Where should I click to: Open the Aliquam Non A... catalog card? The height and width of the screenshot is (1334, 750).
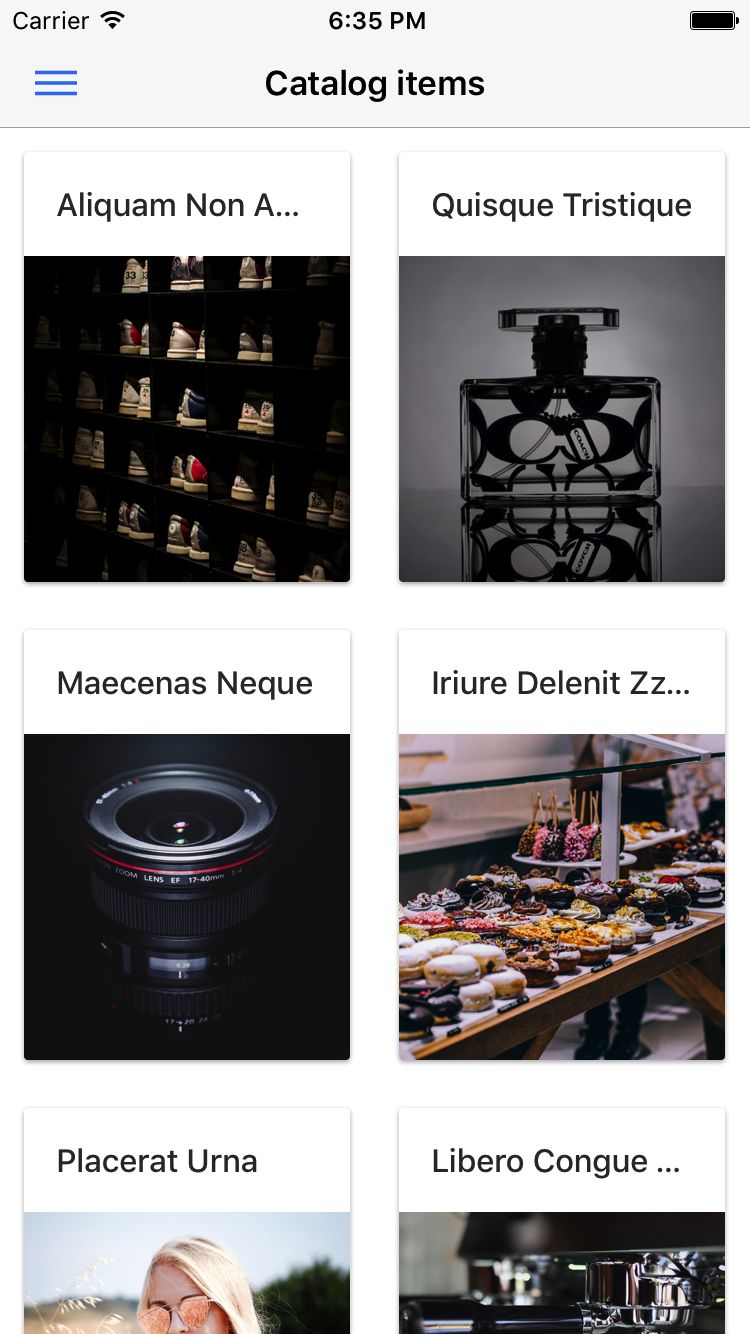coord(187,367)
